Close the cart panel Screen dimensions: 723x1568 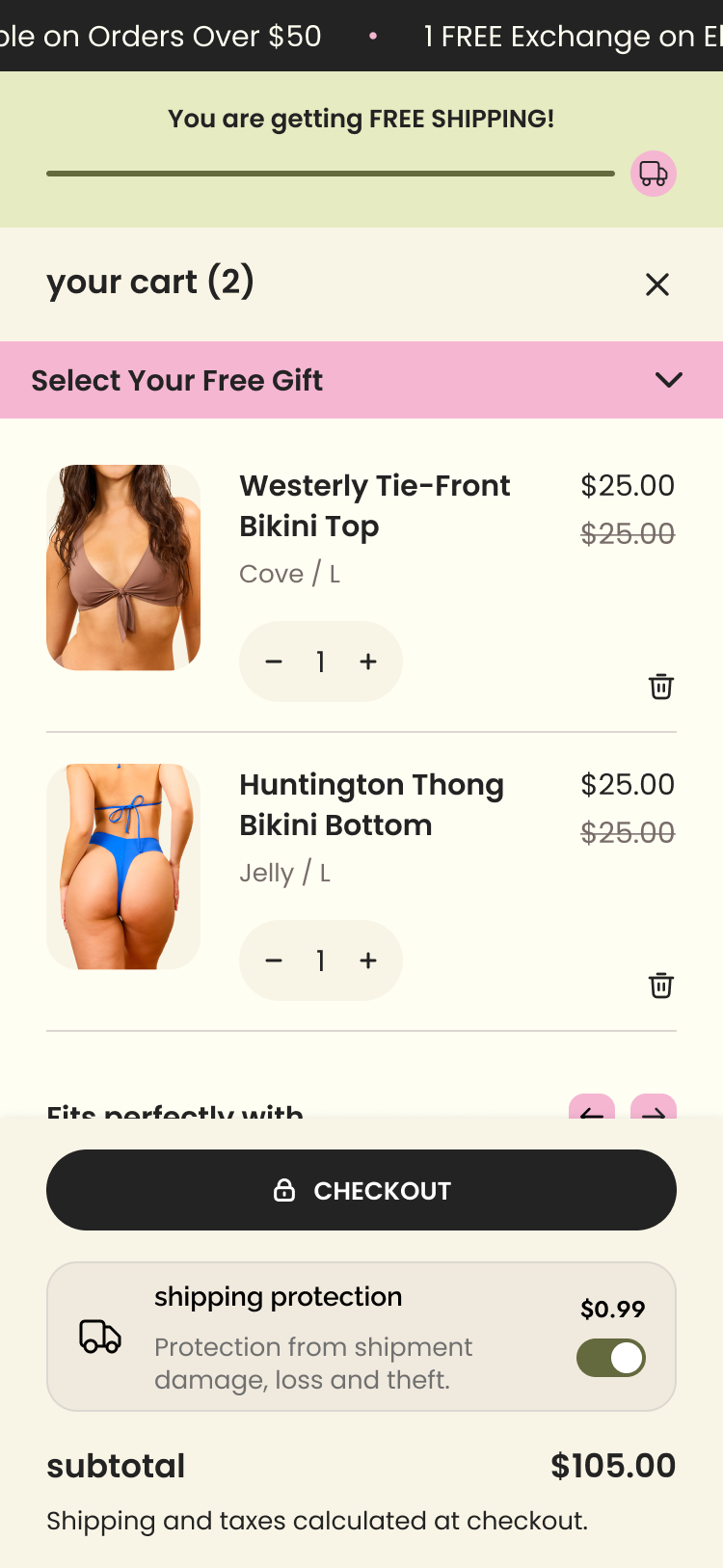(657, 284)
